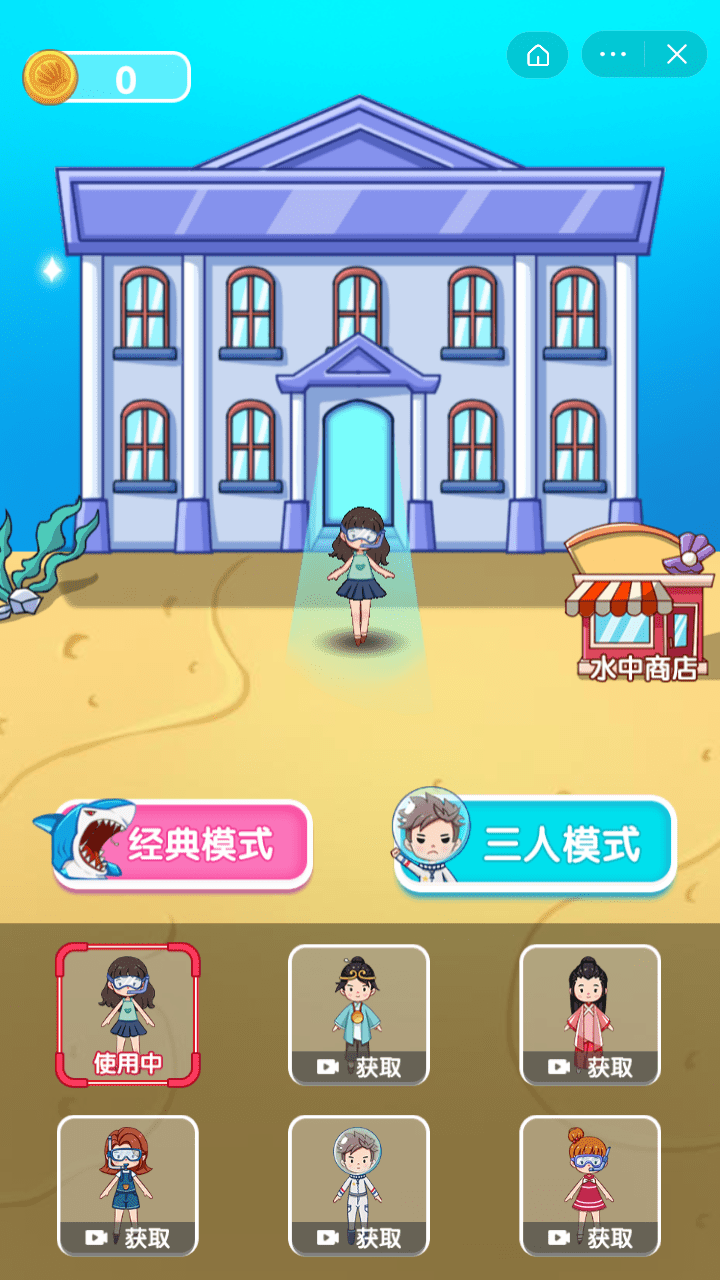Get the orange-haired girl in red dress
Screen dimensions: 720x1280
[590, 1185]
